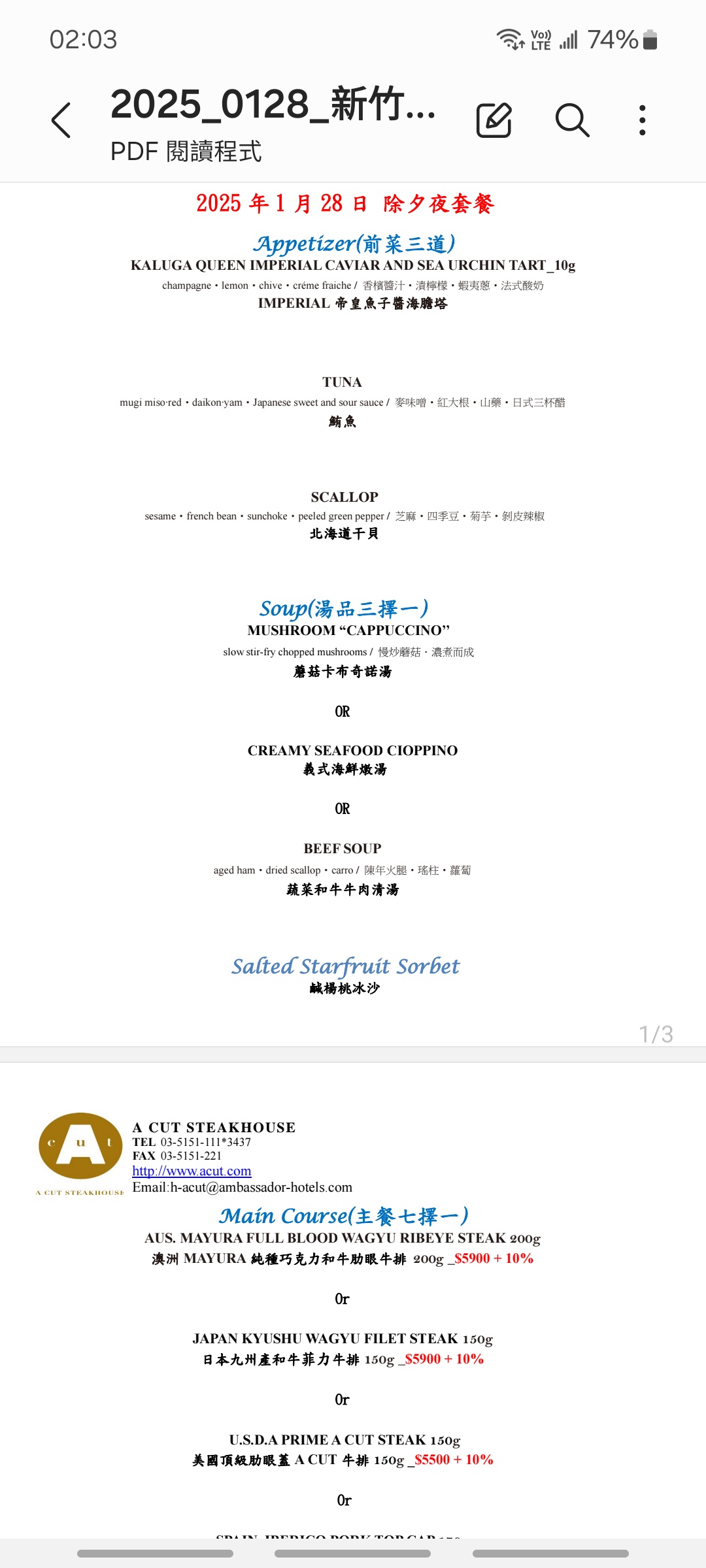Go back from the PDF reader

pyautogui.click(x=61, y=120)
